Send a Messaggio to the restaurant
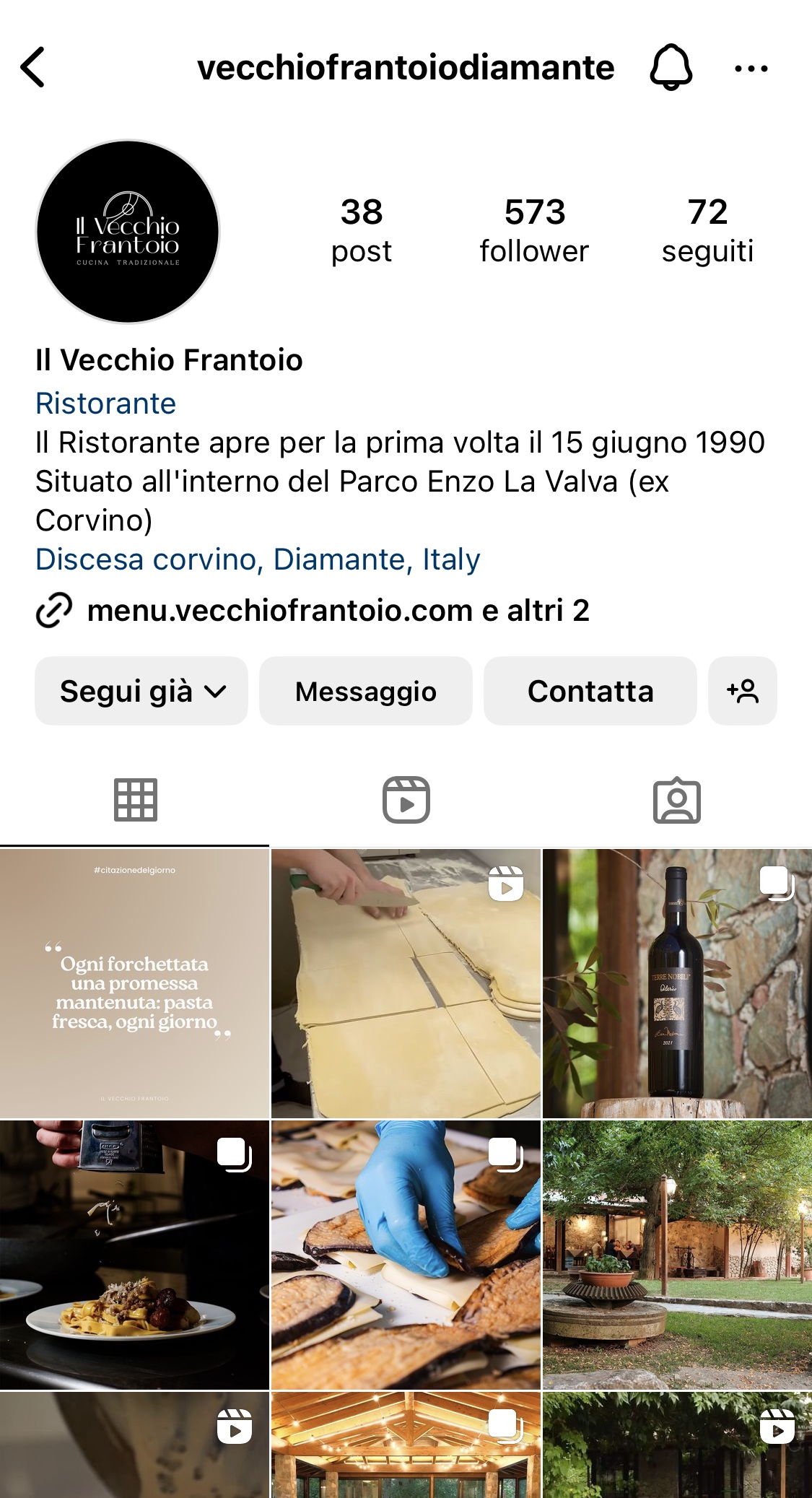The image size is (812, 1498). coord(366,691)
